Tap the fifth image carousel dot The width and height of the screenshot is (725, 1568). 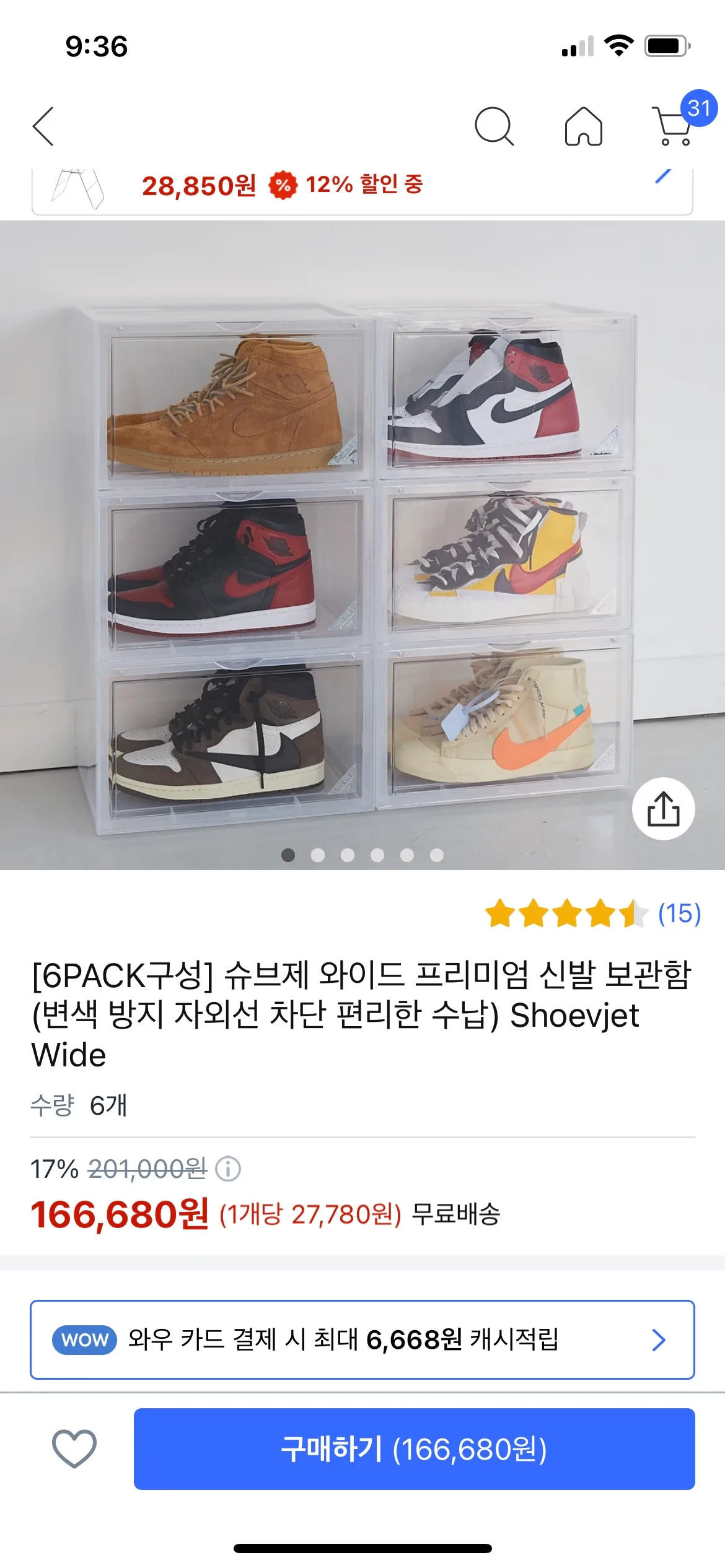408,856
